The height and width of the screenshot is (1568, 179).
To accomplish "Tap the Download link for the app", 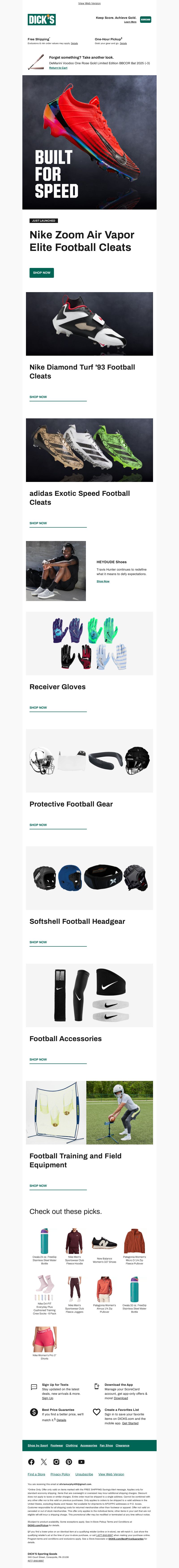I will point(121,1398).
